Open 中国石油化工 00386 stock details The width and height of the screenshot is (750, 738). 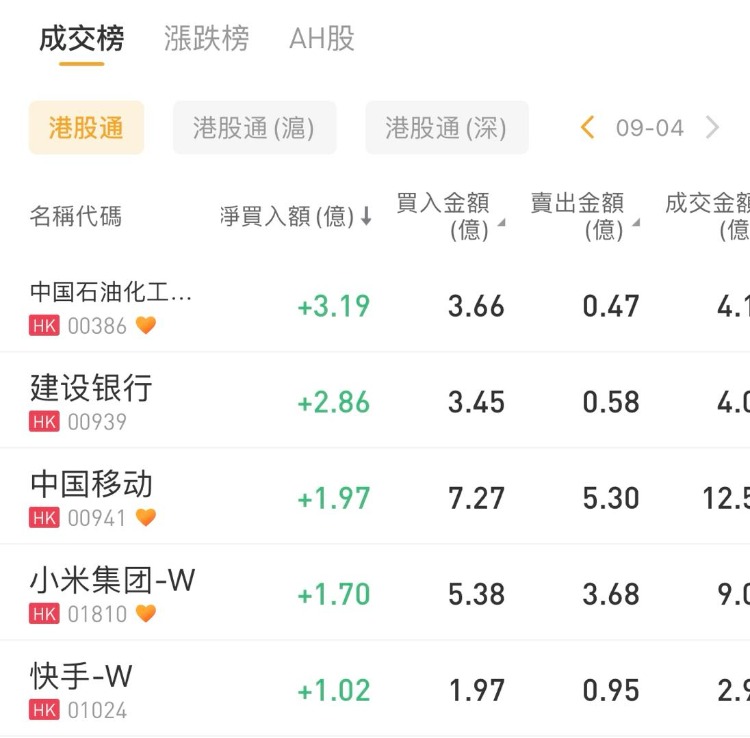111,305
